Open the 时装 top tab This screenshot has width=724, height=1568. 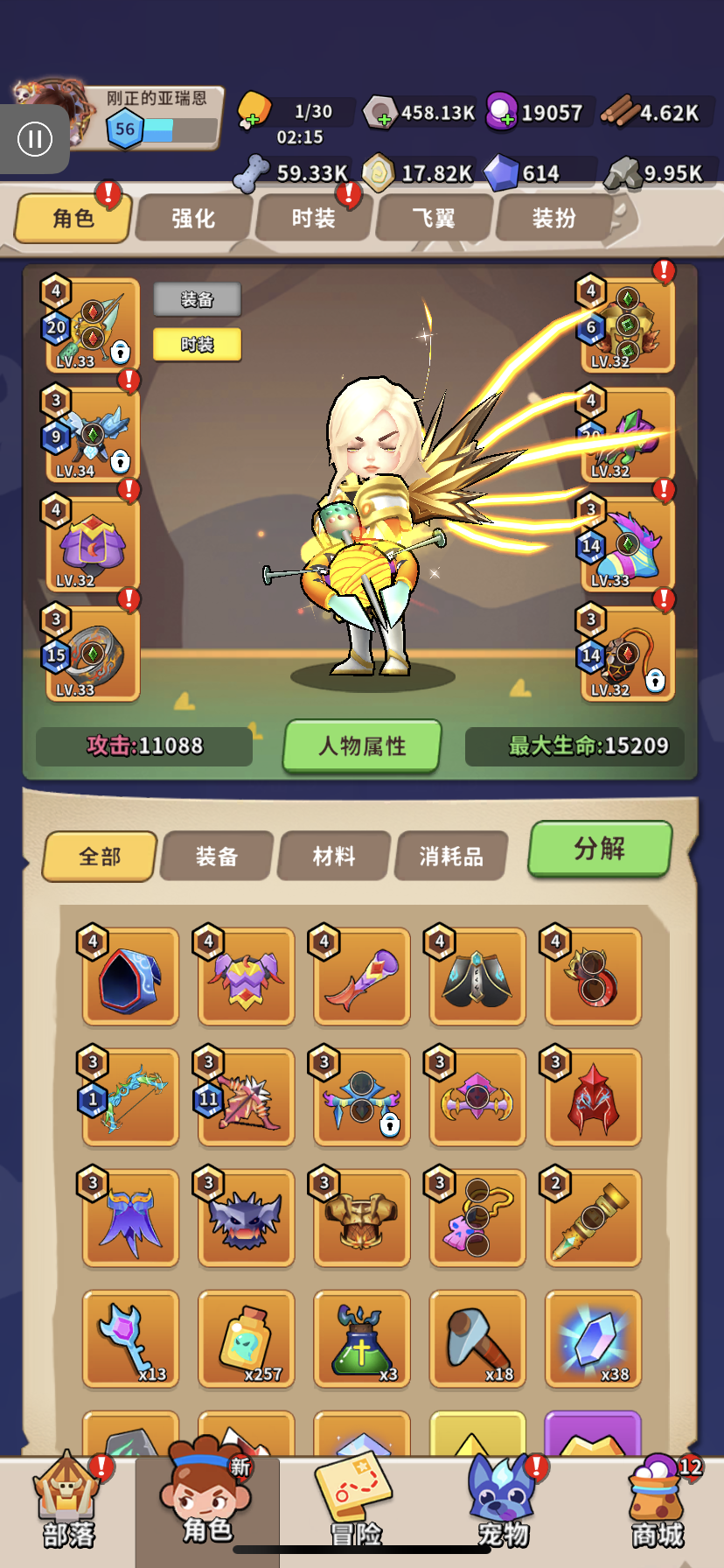coord(313,219)
